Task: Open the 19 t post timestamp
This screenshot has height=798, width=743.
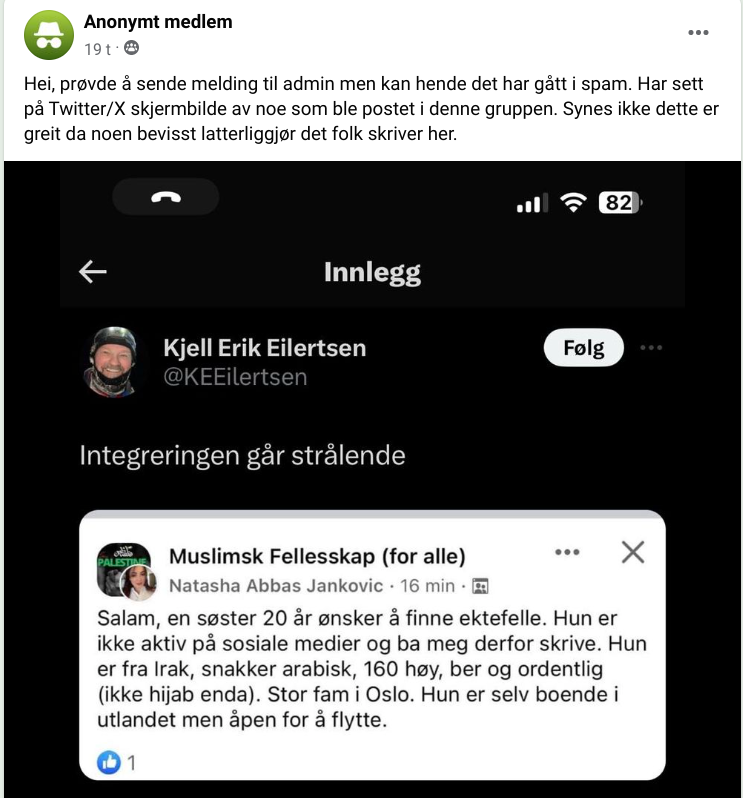Action: click(x=97, y=48)
